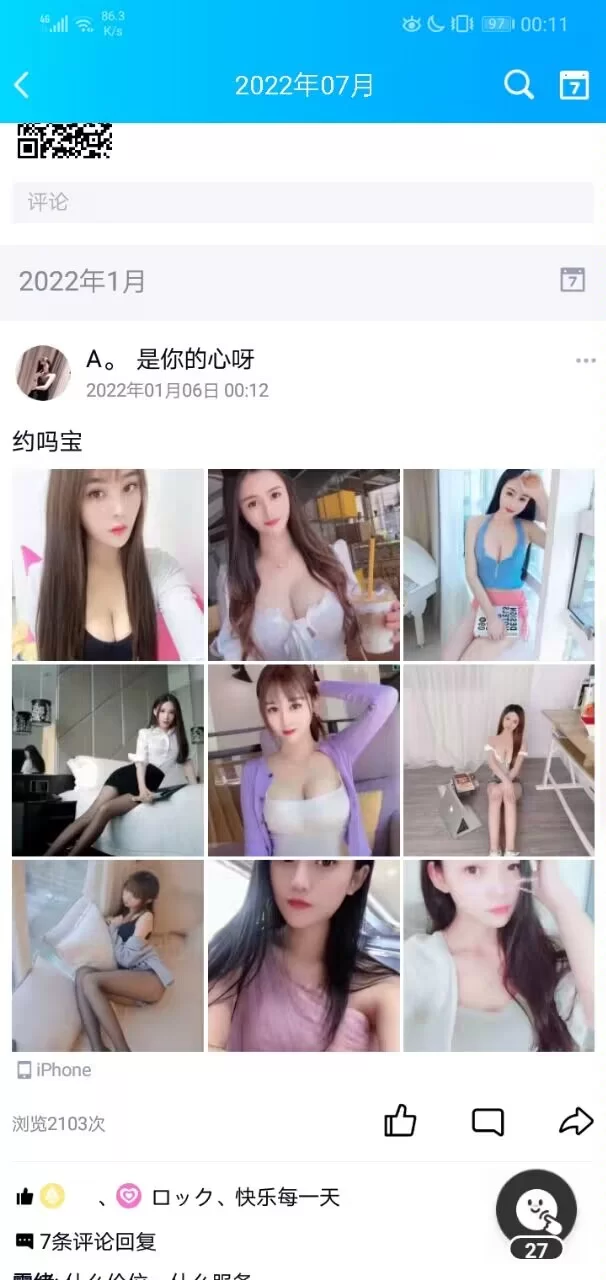Open the calendar beside 2022年1月
The image size is (606, 1280).
pos(572,280)
